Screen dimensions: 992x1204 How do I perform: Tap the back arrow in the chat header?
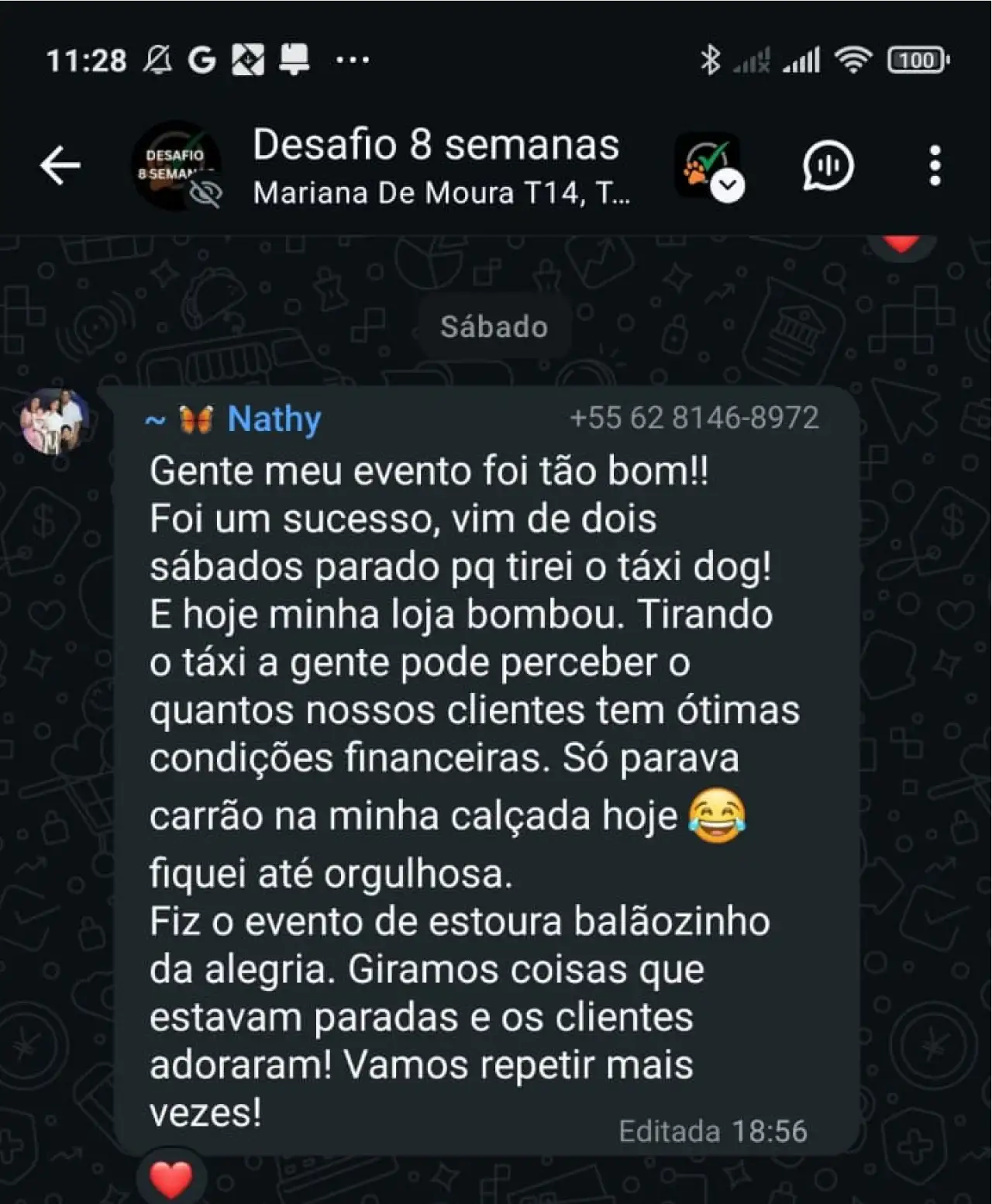pos(60,164)
